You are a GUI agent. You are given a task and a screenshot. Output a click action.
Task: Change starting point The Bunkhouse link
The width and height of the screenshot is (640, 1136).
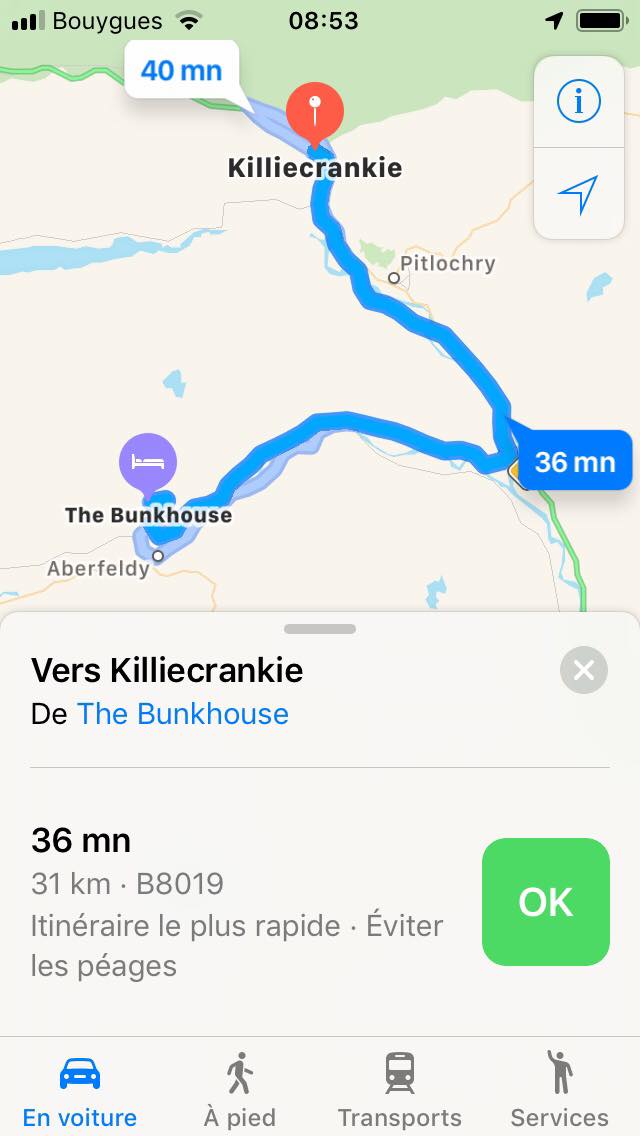point(183,714)
